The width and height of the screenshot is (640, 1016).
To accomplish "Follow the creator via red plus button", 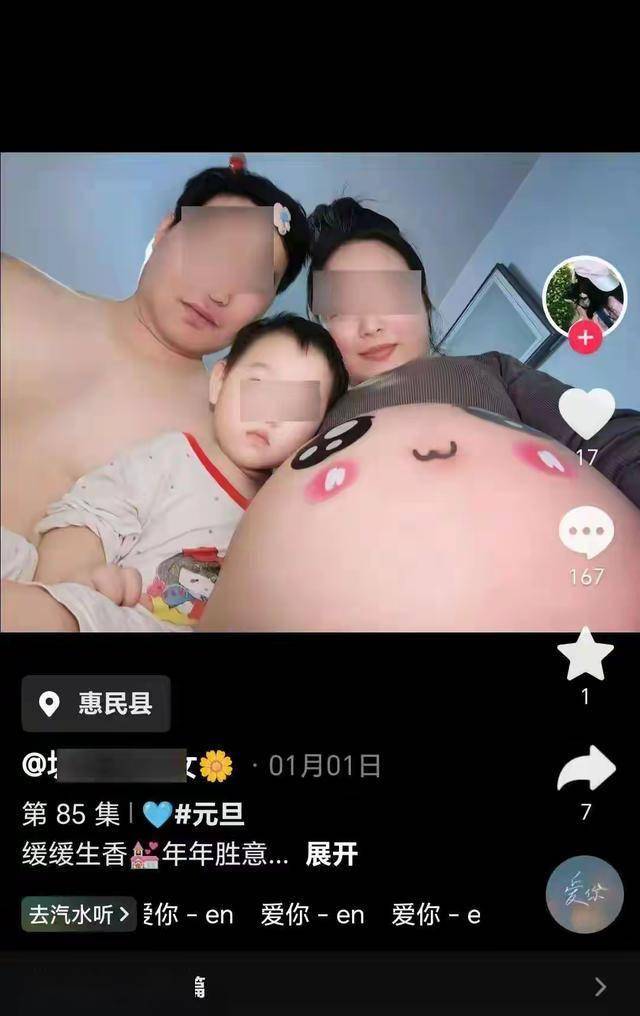I will (585, 339).
